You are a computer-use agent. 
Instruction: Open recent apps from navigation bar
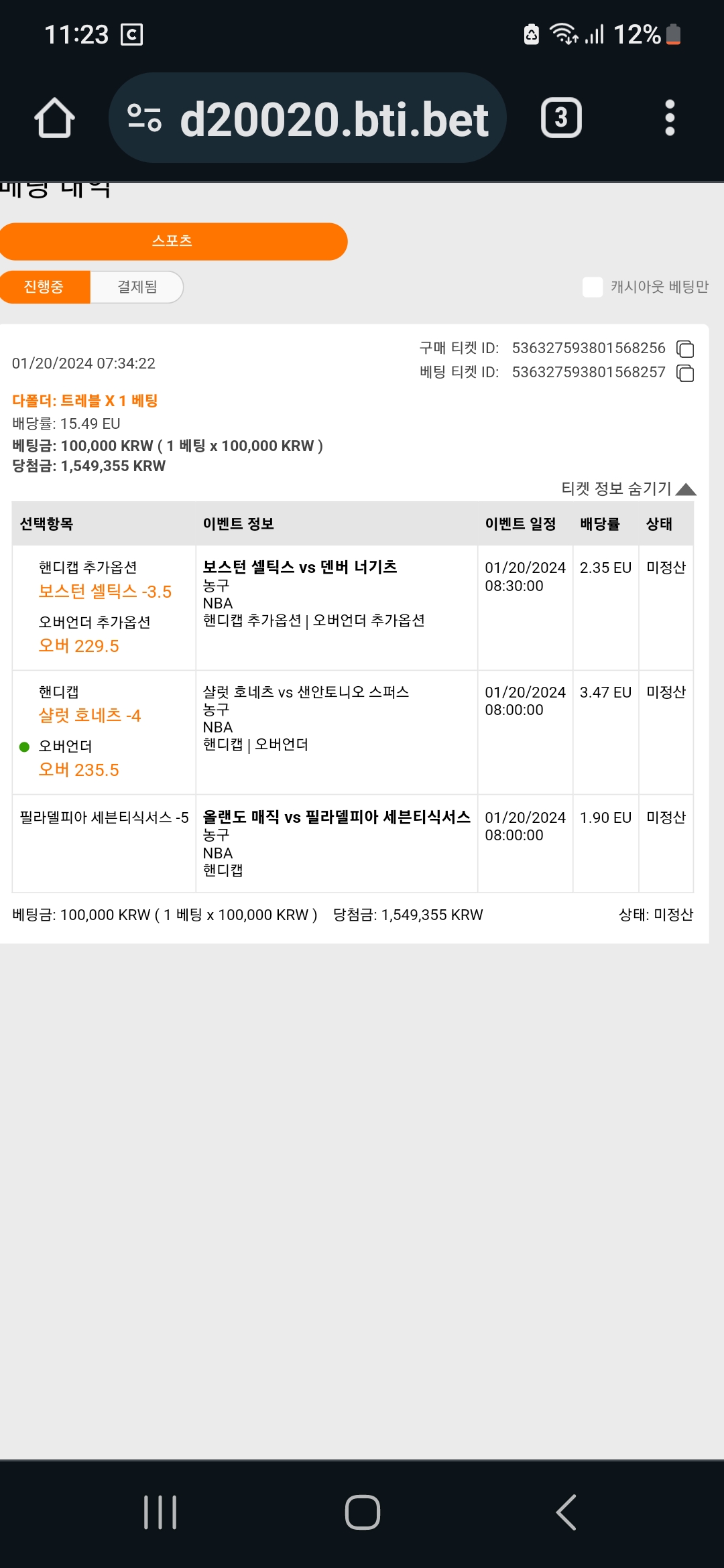[x=160, y=1512]
